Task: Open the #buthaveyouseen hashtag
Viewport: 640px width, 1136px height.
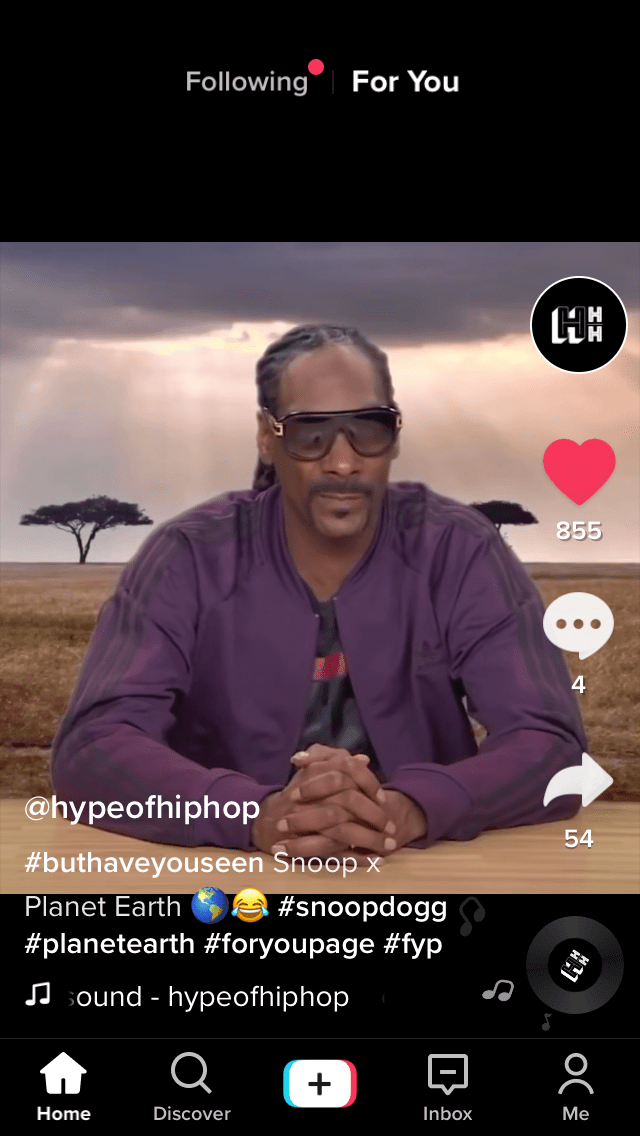Action: tap(144, 862)
